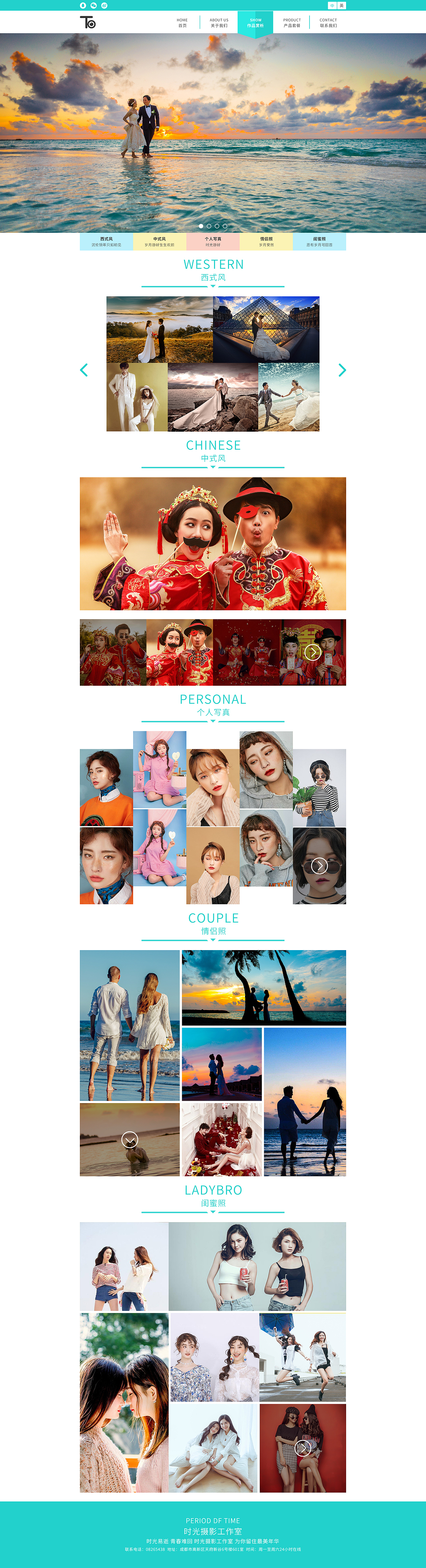This screenshot has width=426, height=1568.
Task: Expand more photos in Couple gallery
Action: 130,1139
